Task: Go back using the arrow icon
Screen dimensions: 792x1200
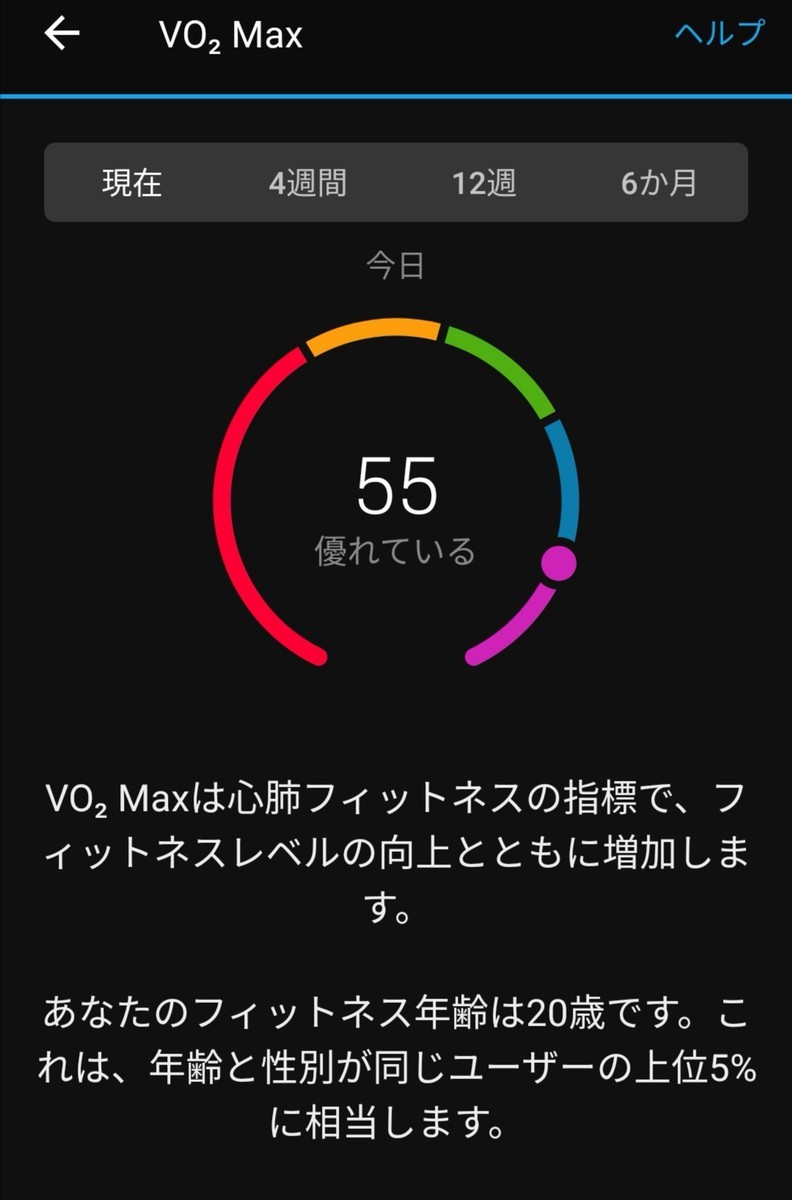Action: pyautogui.click(x=62, y=35)
